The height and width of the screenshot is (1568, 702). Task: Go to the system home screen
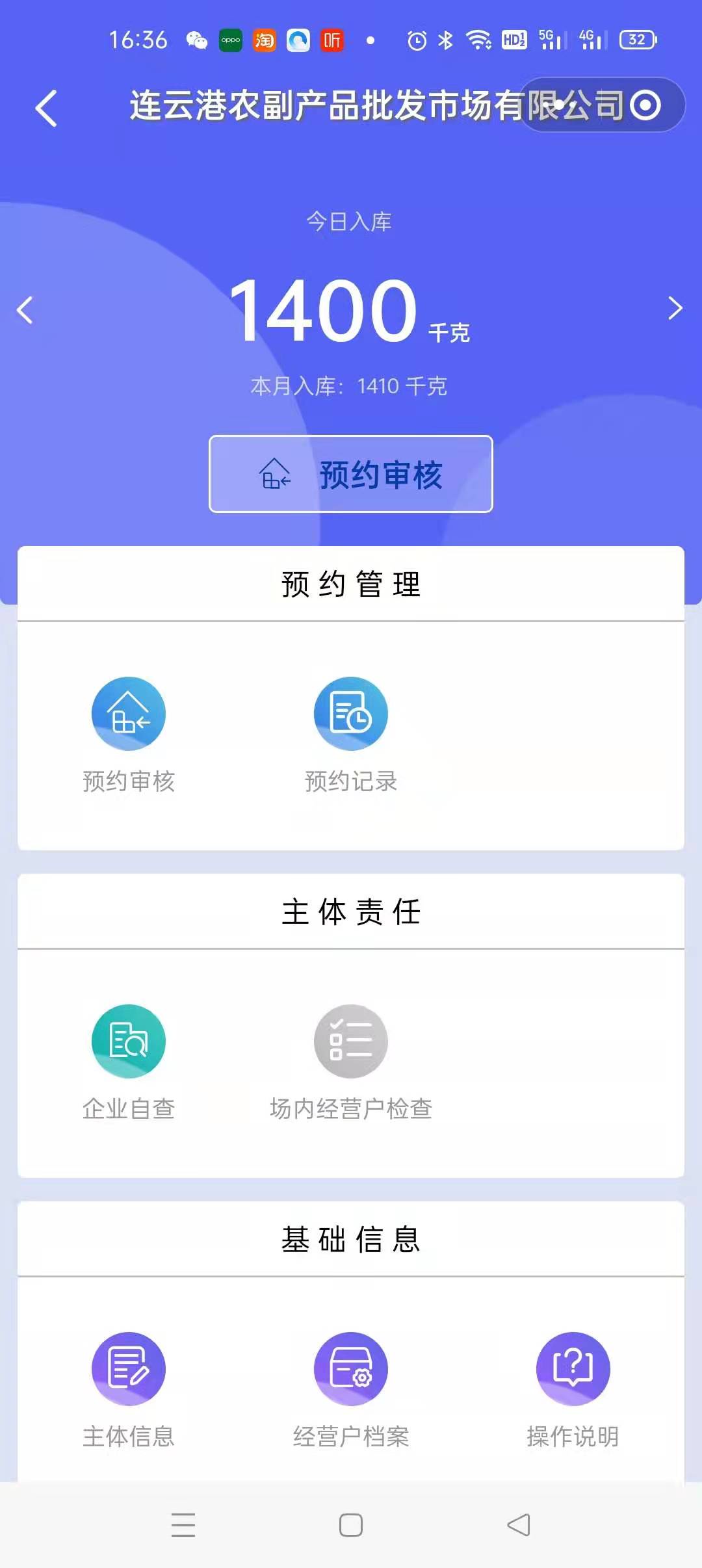(351, 1525)
